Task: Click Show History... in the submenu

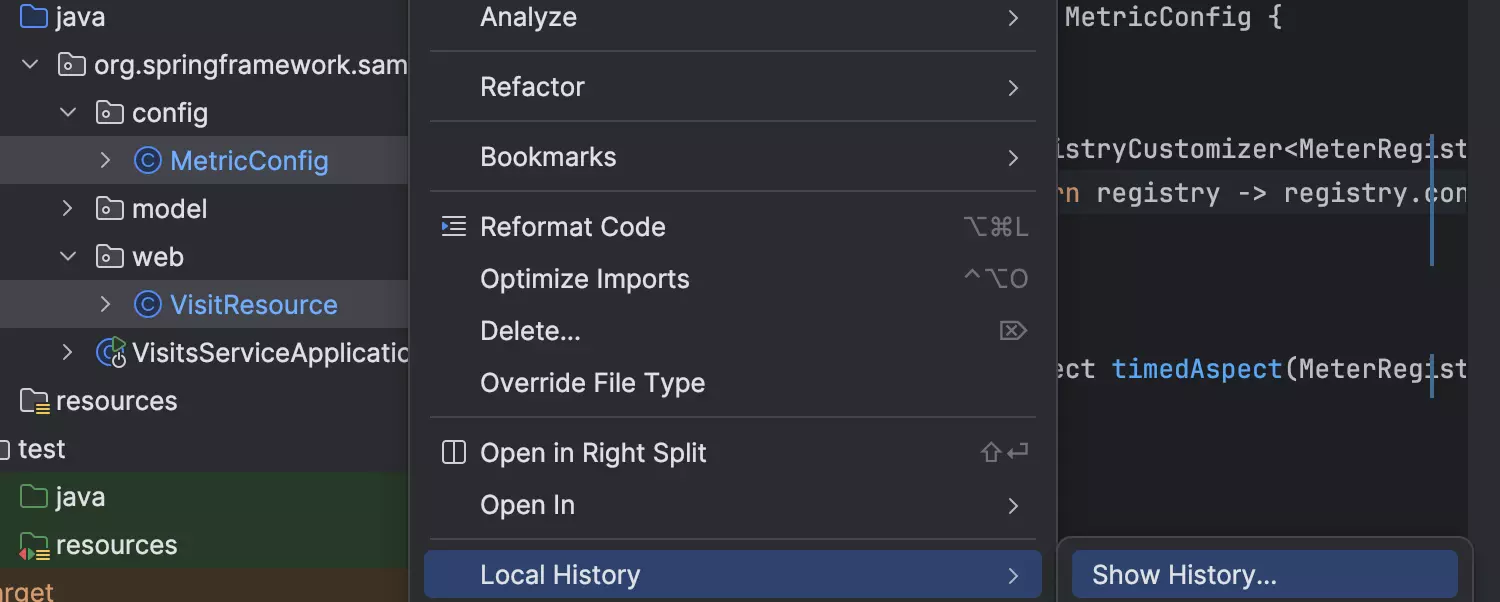Action: coord(1184,575)
